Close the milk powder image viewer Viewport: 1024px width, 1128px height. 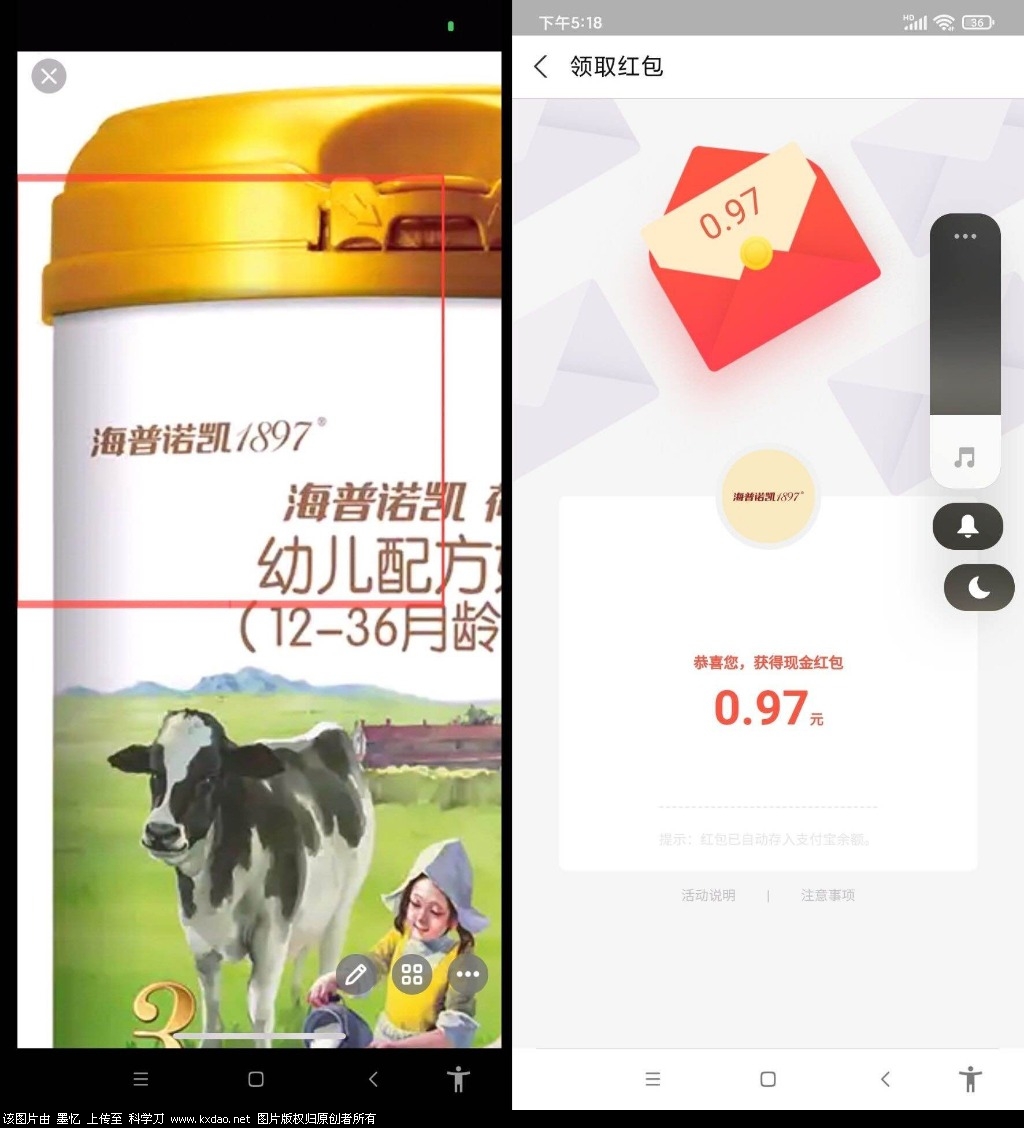(x=49, y=76)
